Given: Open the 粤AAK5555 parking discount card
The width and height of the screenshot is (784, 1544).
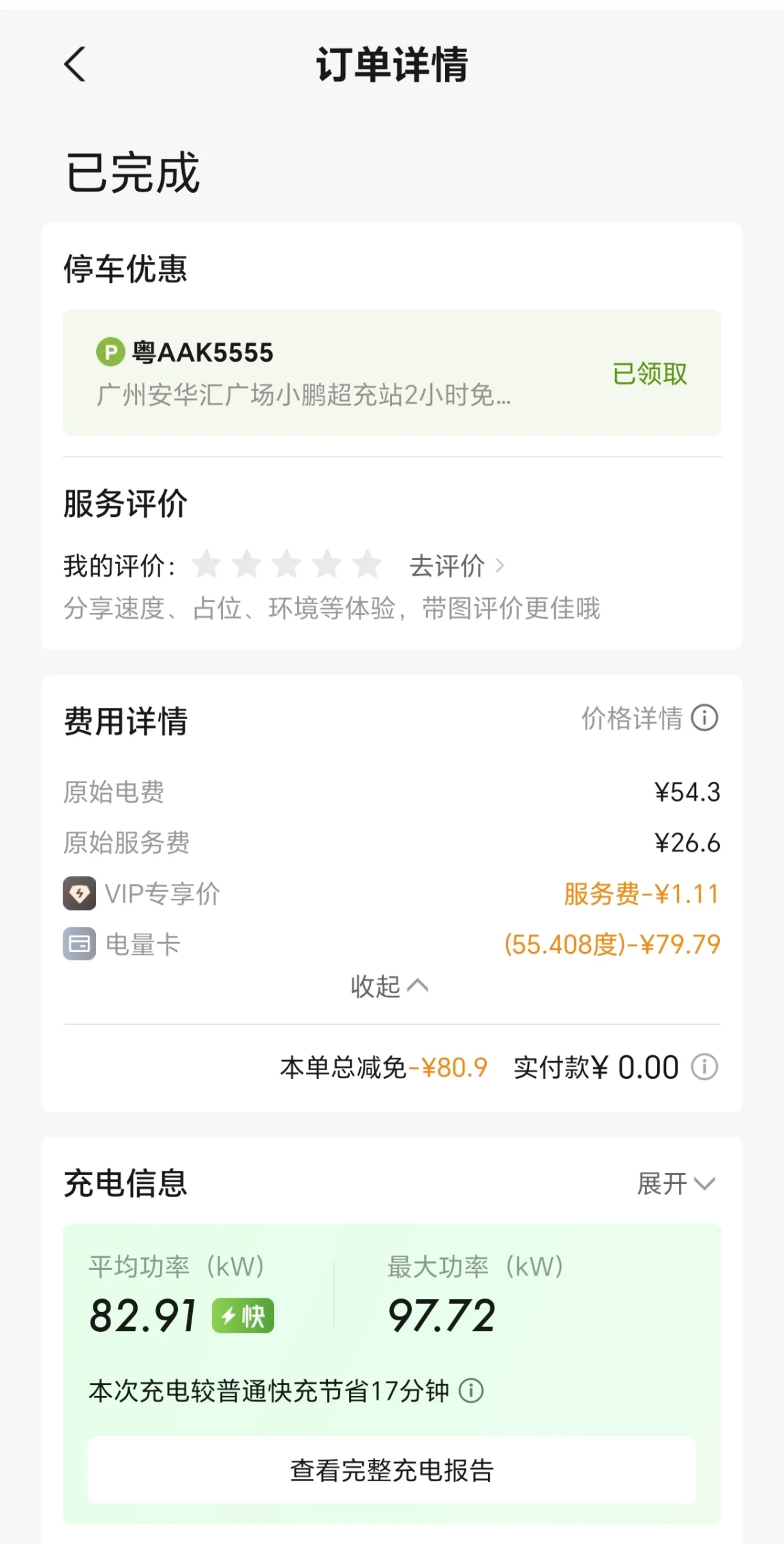Looking at the screenshot, I should [x=391, y=372].
